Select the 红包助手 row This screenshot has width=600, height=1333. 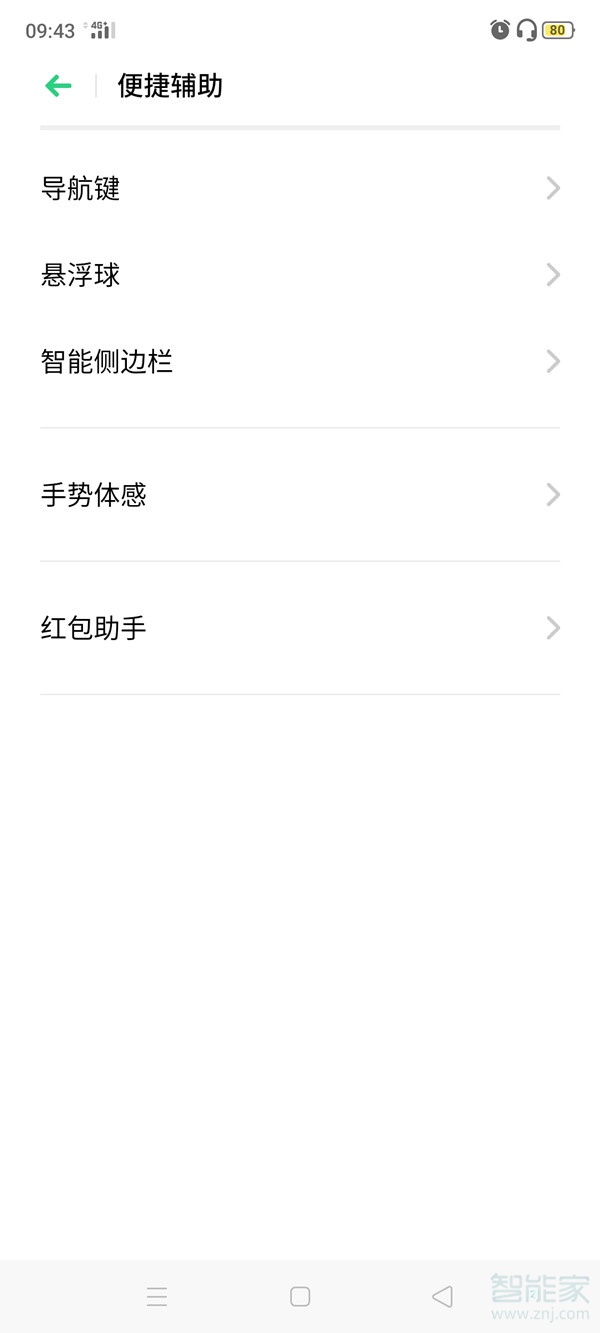coord(300,628)
